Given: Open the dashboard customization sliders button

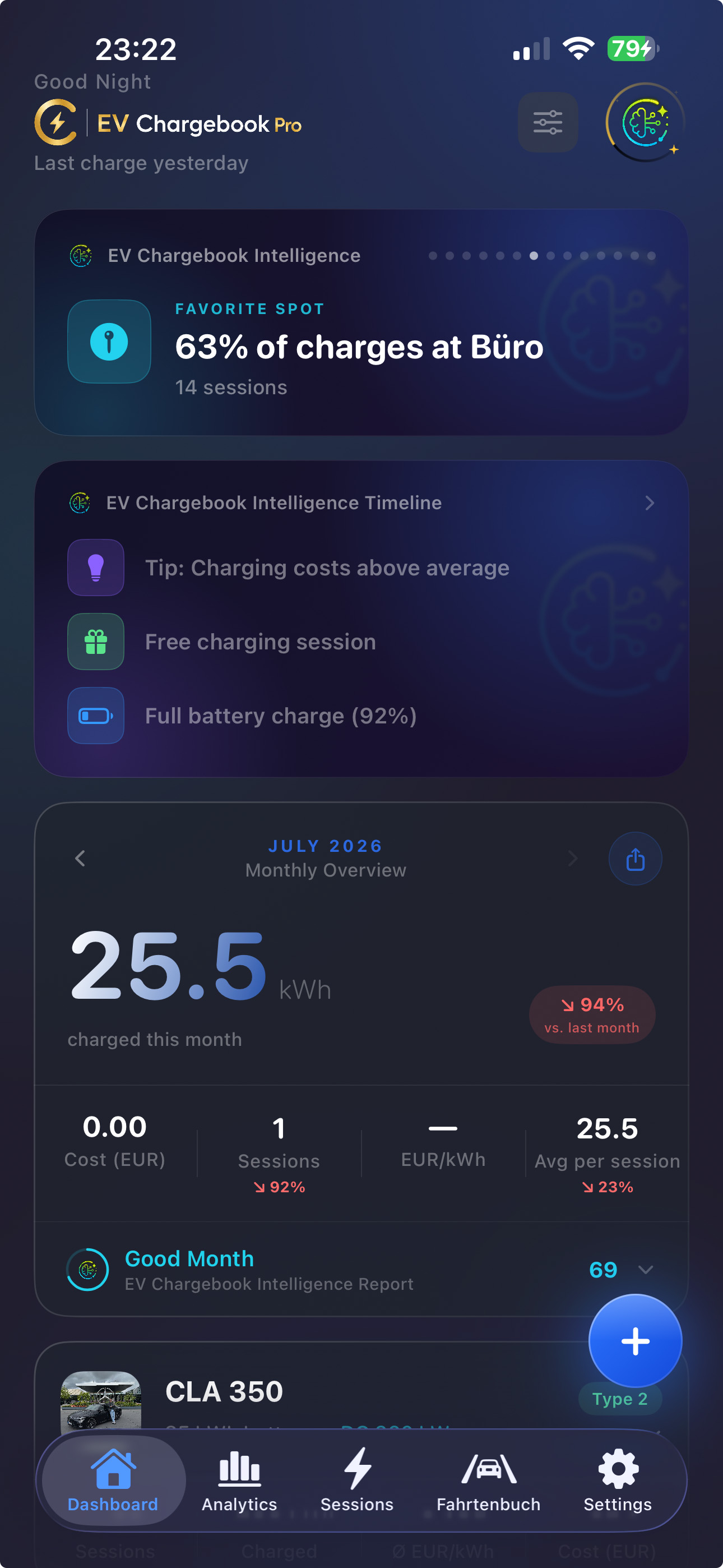Looking at the screenshot, I should (x=547, y=122).
